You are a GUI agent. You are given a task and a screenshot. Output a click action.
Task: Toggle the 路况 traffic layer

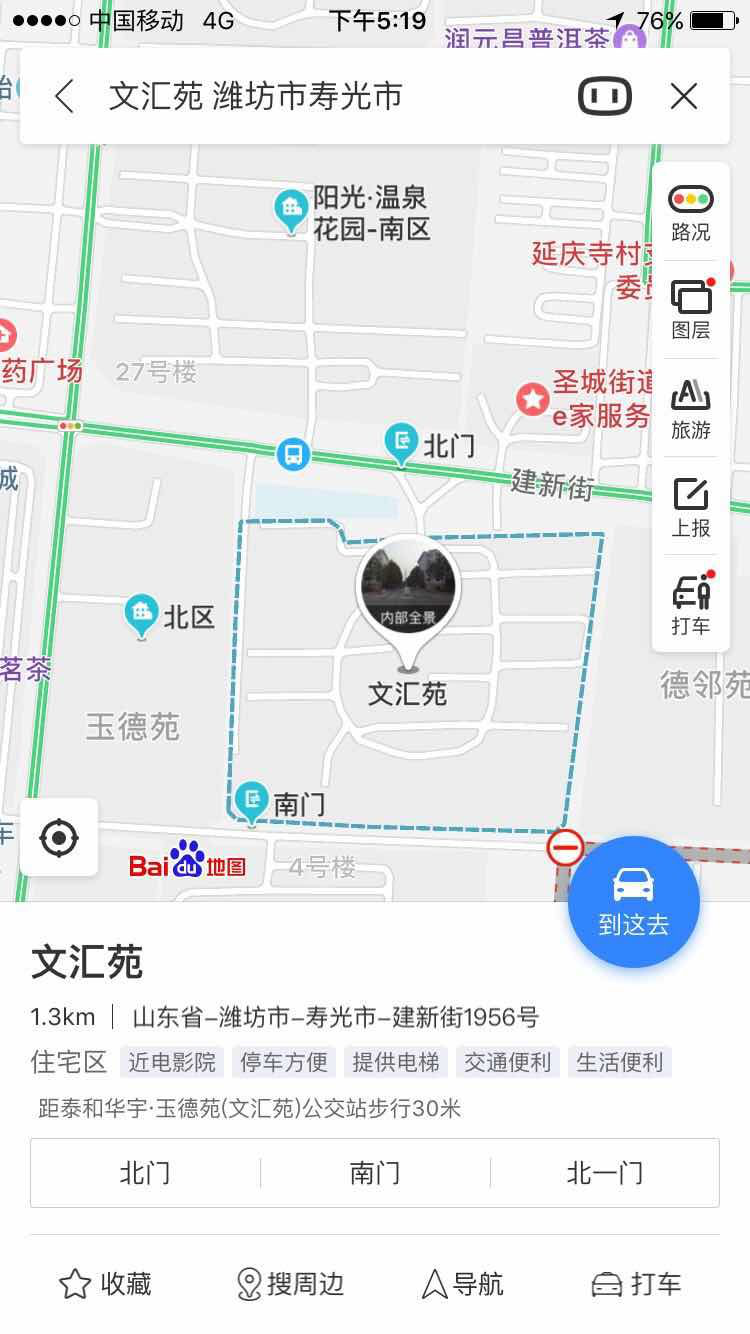pos(690,212)
